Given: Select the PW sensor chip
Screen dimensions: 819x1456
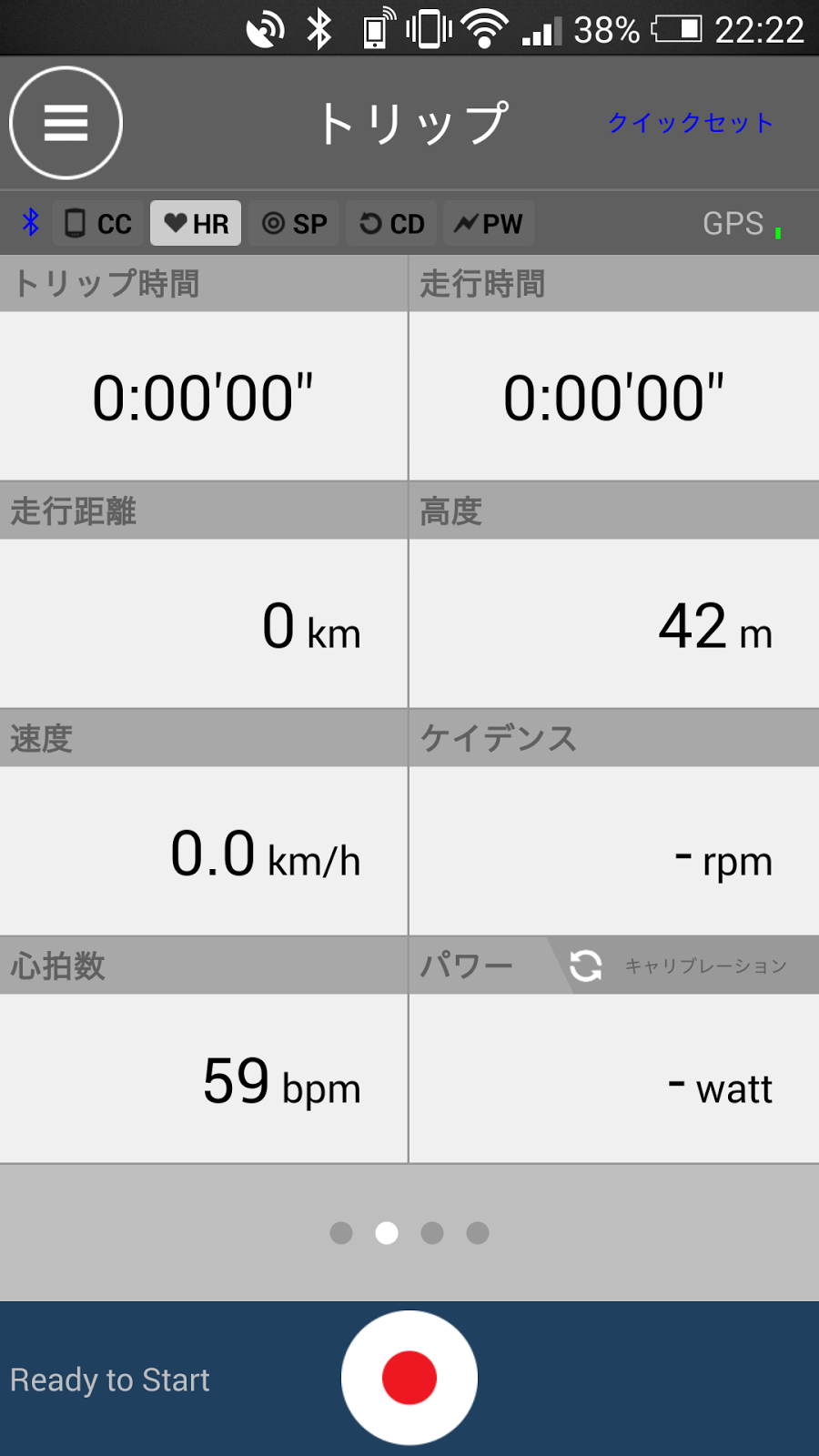Looking at the screenshot, I should coord(489,223).
